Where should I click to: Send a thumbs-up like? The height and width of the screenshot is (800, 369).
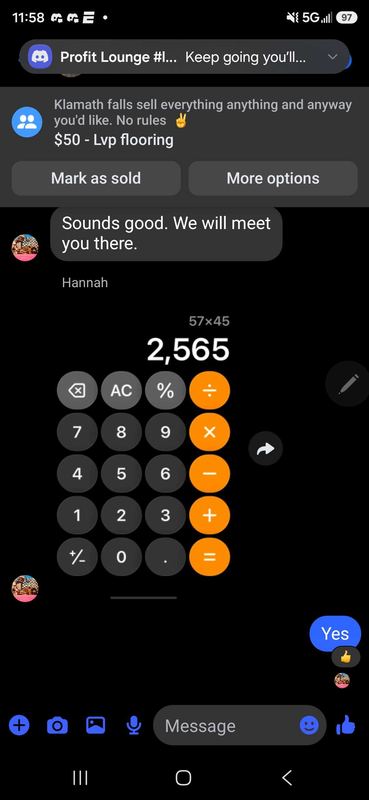click(x=346, y=724)
